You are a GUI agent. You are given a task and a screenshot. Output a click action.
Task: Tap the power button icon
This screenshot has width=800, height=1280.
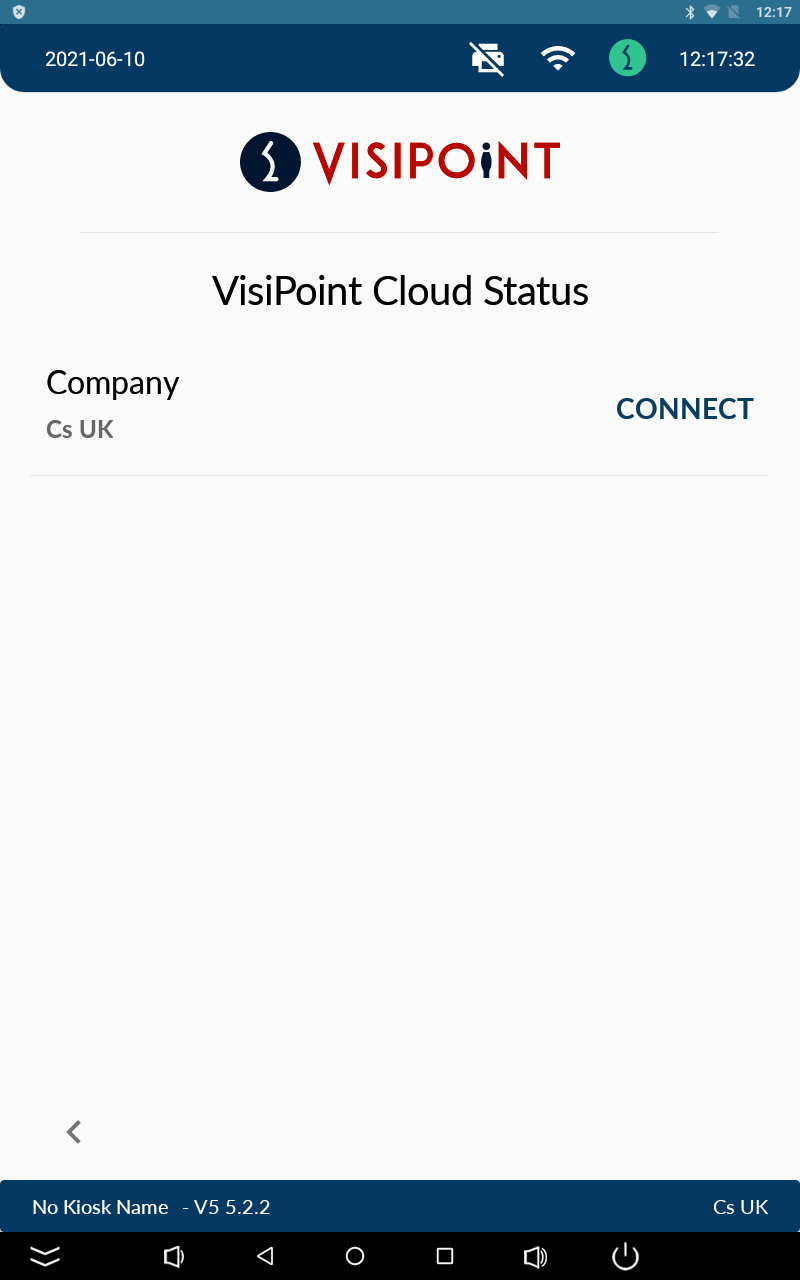(x=625, y=1256)
